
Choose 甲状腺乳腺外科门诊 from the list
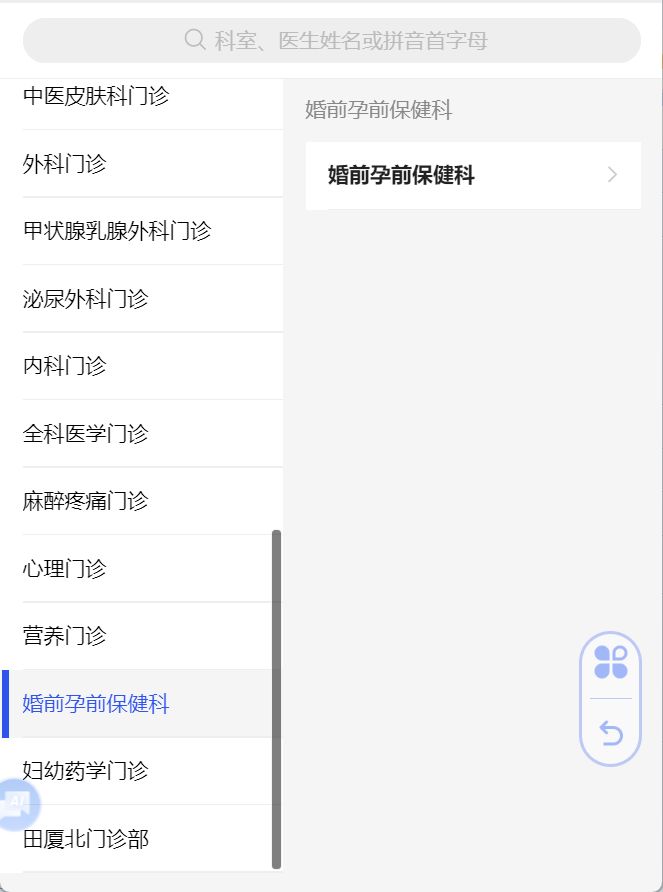(x=117, y=232)
